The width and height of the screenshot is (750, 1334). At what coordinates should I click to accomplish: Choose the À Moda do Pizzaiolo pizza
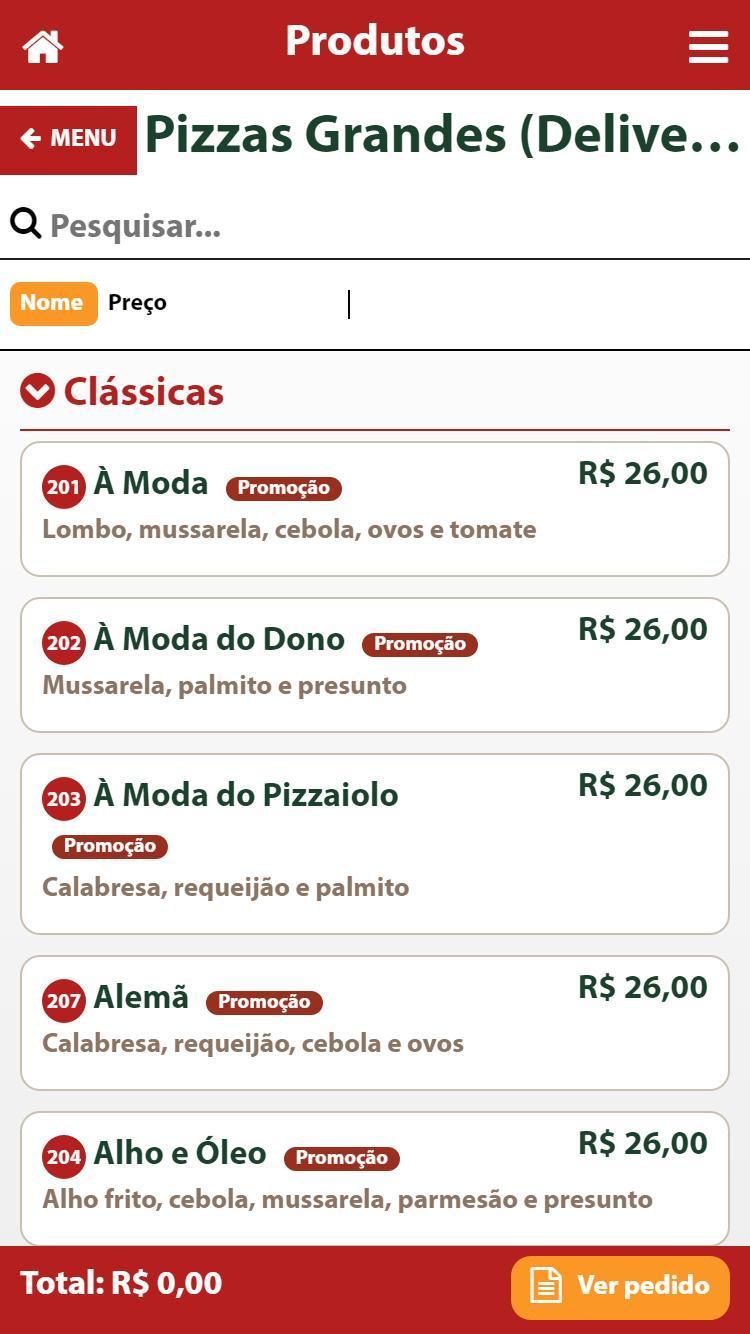(x=375, y=844)
